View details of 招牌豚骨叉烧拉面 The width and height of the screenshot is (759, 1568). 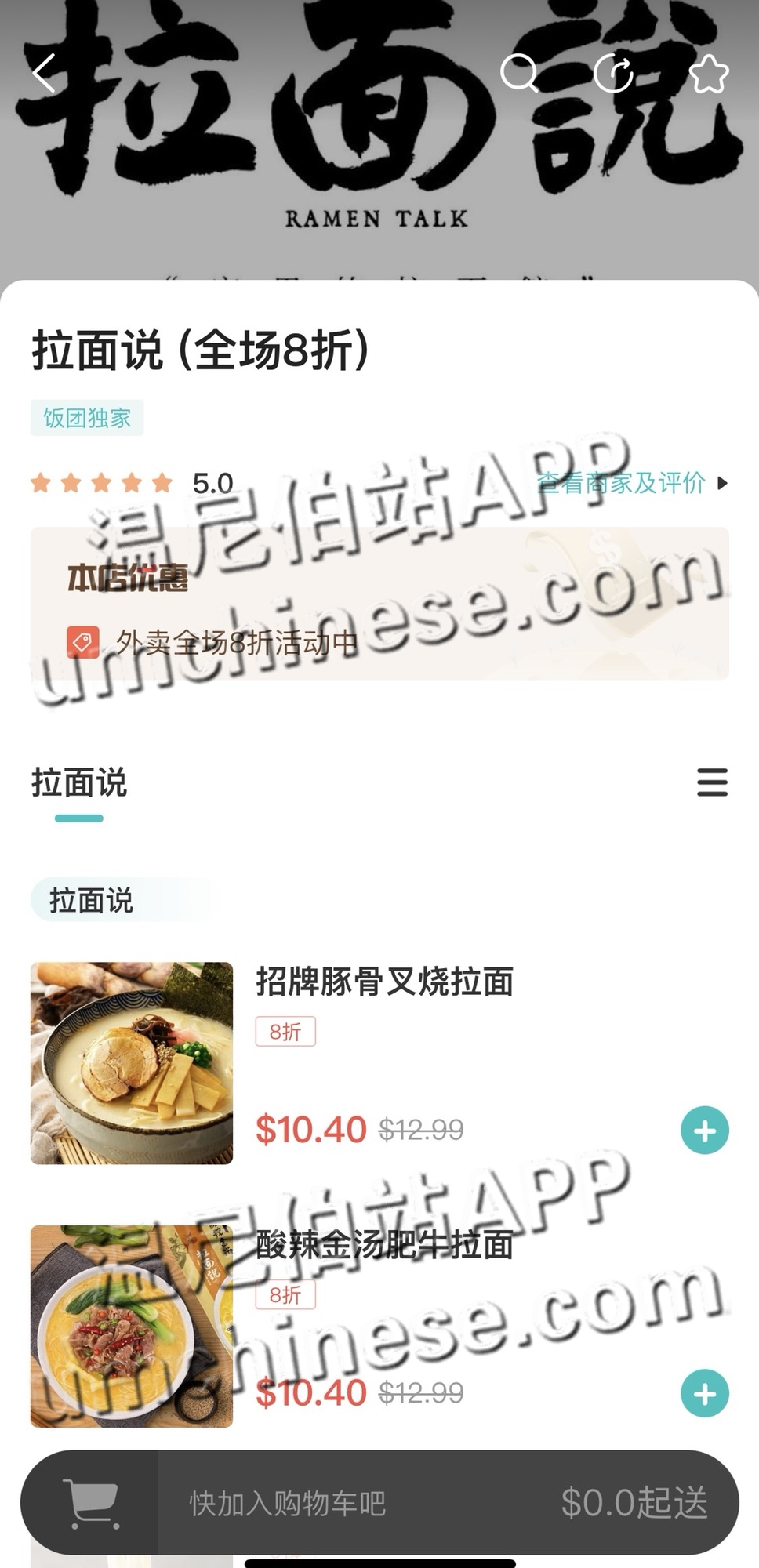pos(384,982)
